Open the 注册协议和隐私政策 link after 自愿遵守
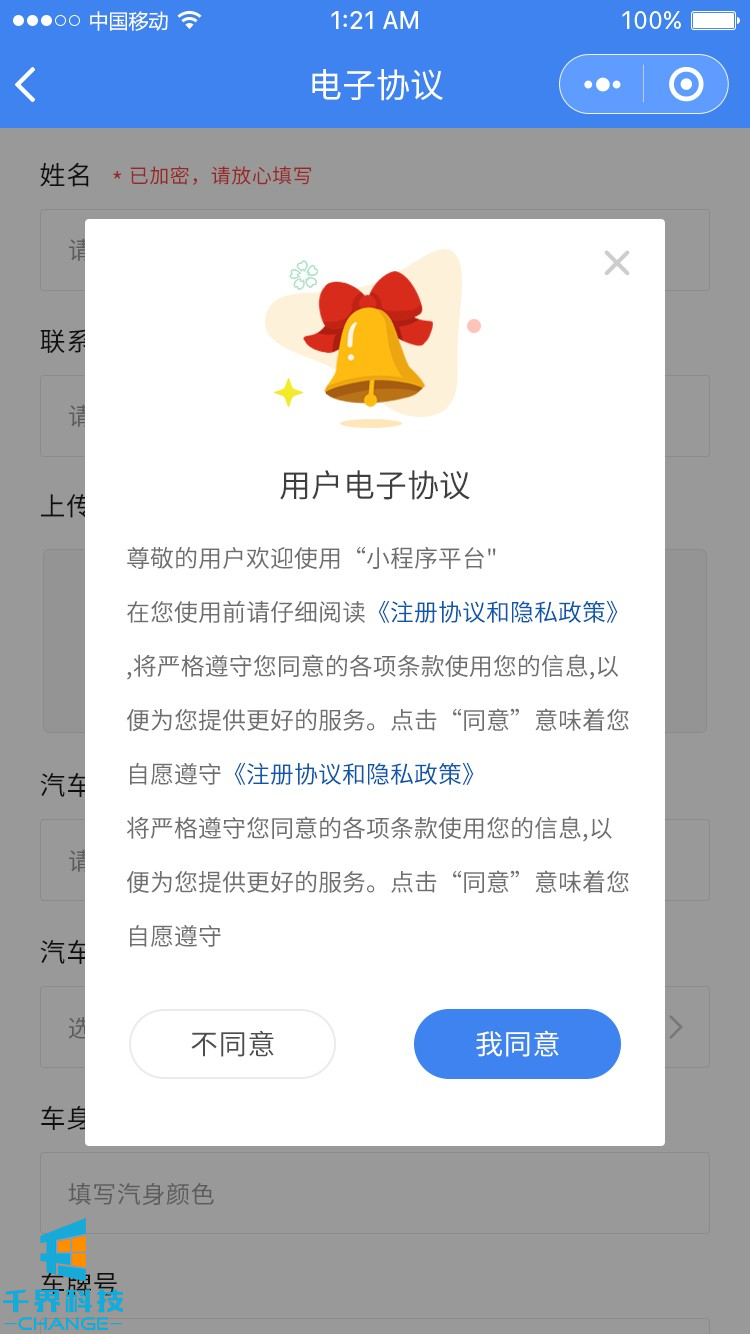750x1334 pixels. 353,774
